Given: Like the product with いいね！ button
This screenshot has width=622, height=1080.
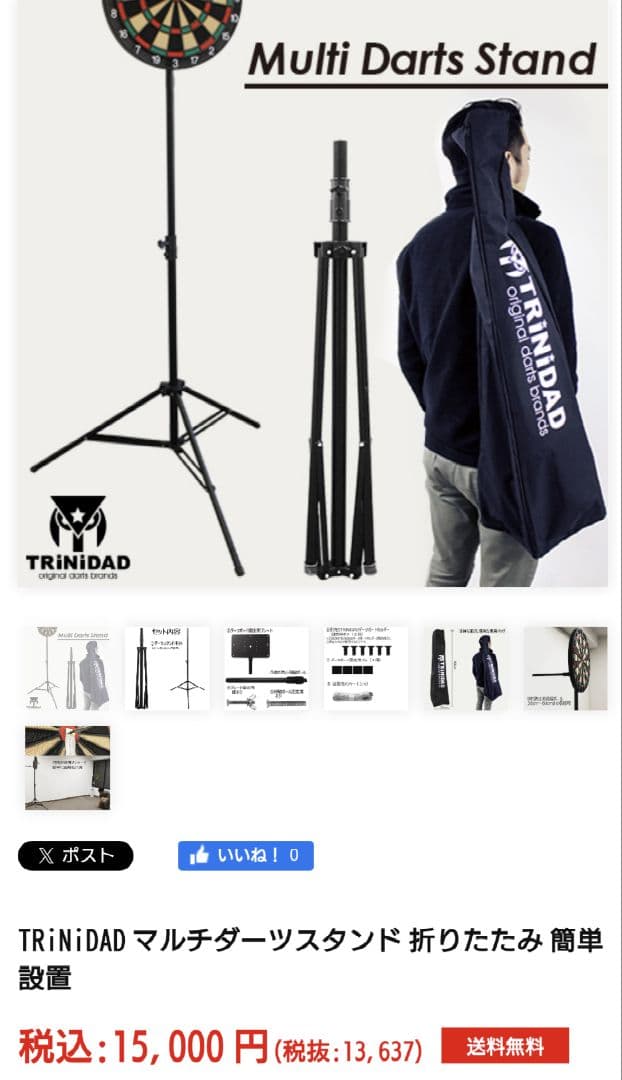Looking at the screenshot, I should 246,856.
